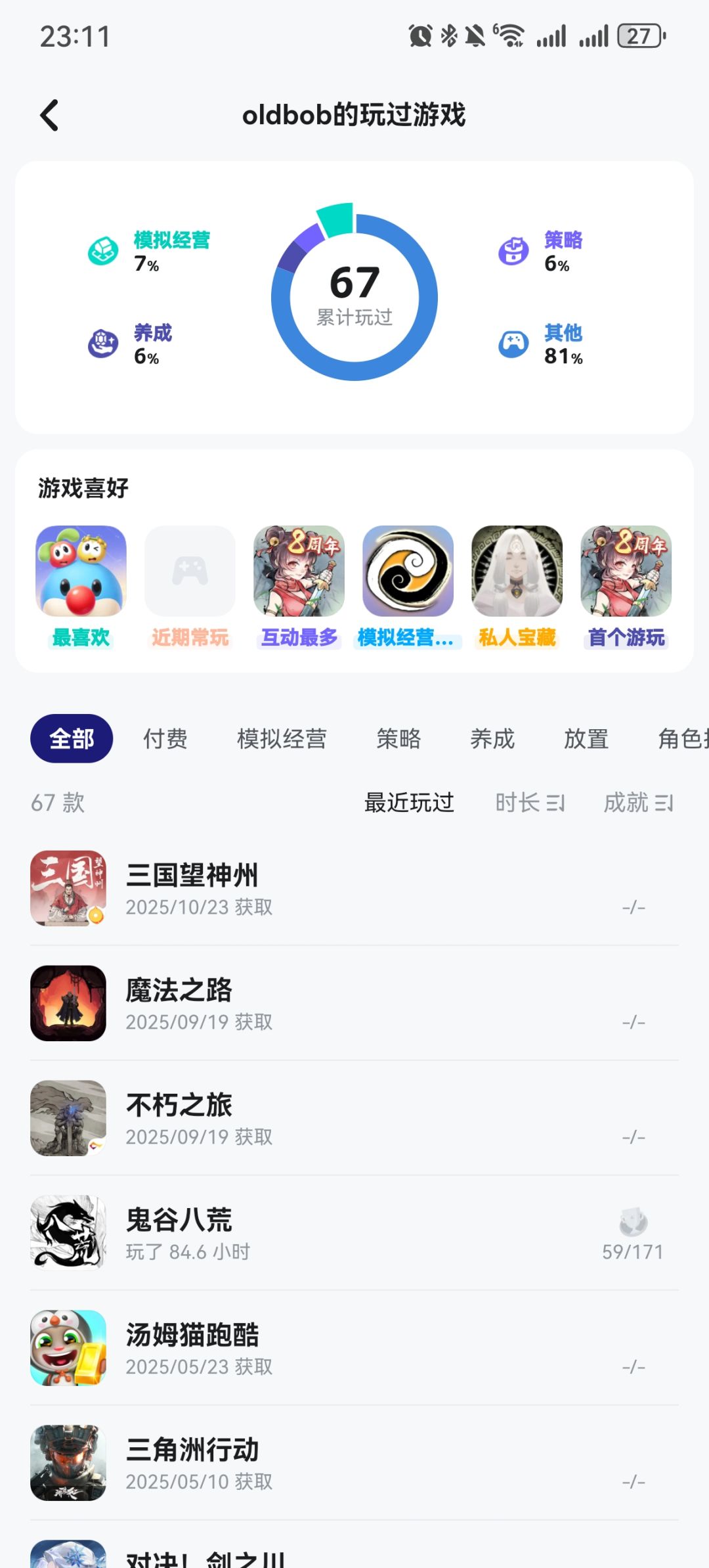This screenshot has width=709, height=1568.
Task: Sort the list by 时长
Action: click(x=530, y=803)
